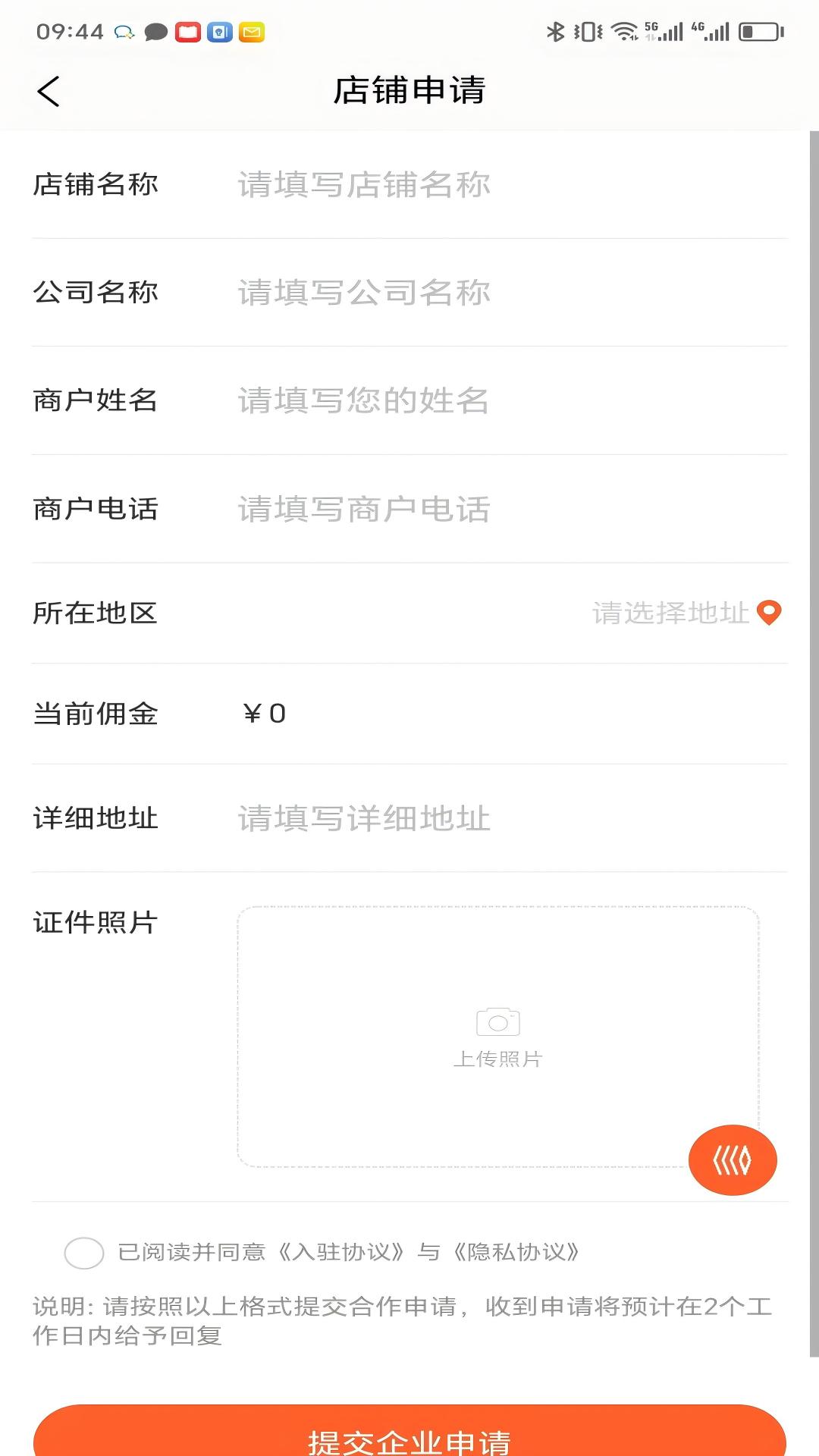Image resolution: width=819 pixels, height=1456 pixels.
Task: Open 请选择地址 region picker
Action: click(x=687, y=613)
